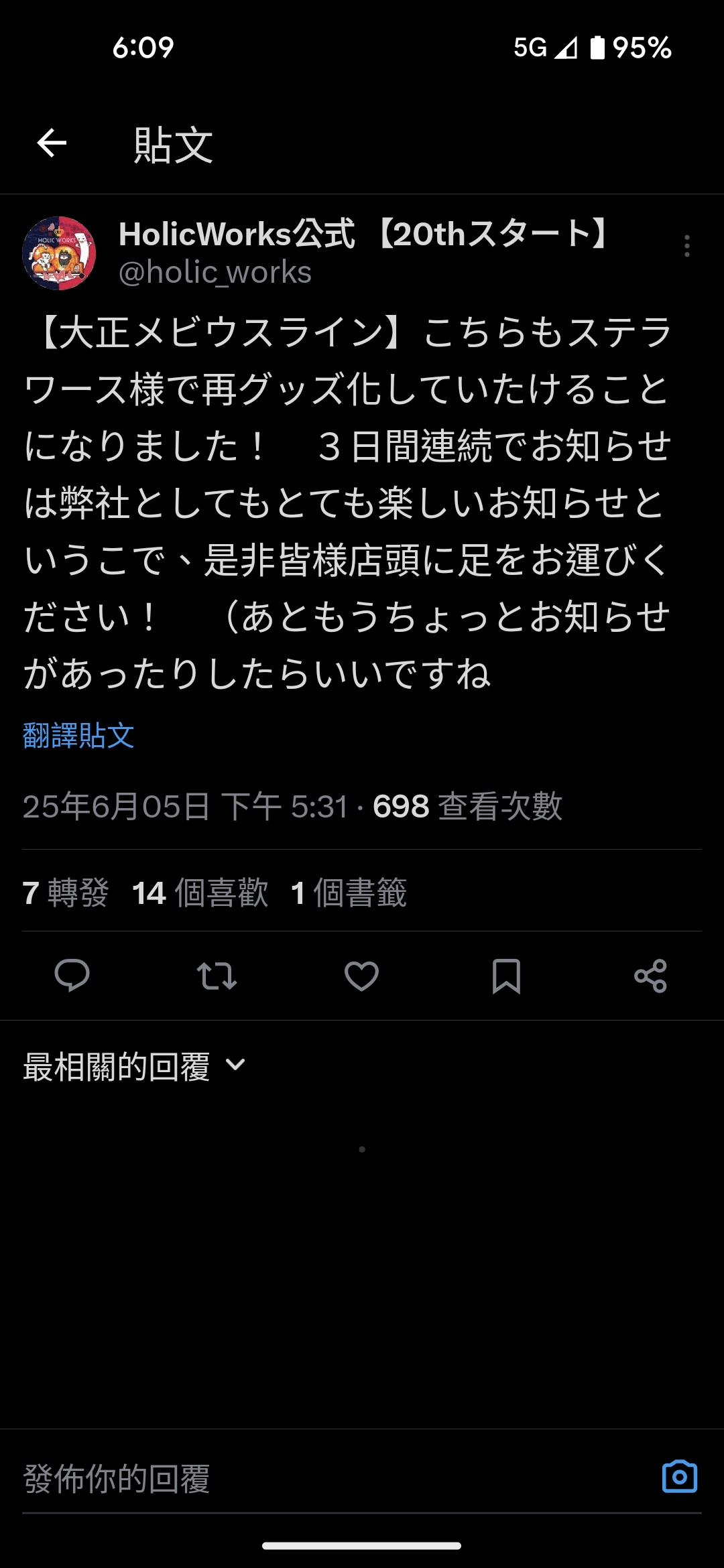Attach a photo with the camera icon
Viewport: 724px width, 1568px height.
[679, 1477]
